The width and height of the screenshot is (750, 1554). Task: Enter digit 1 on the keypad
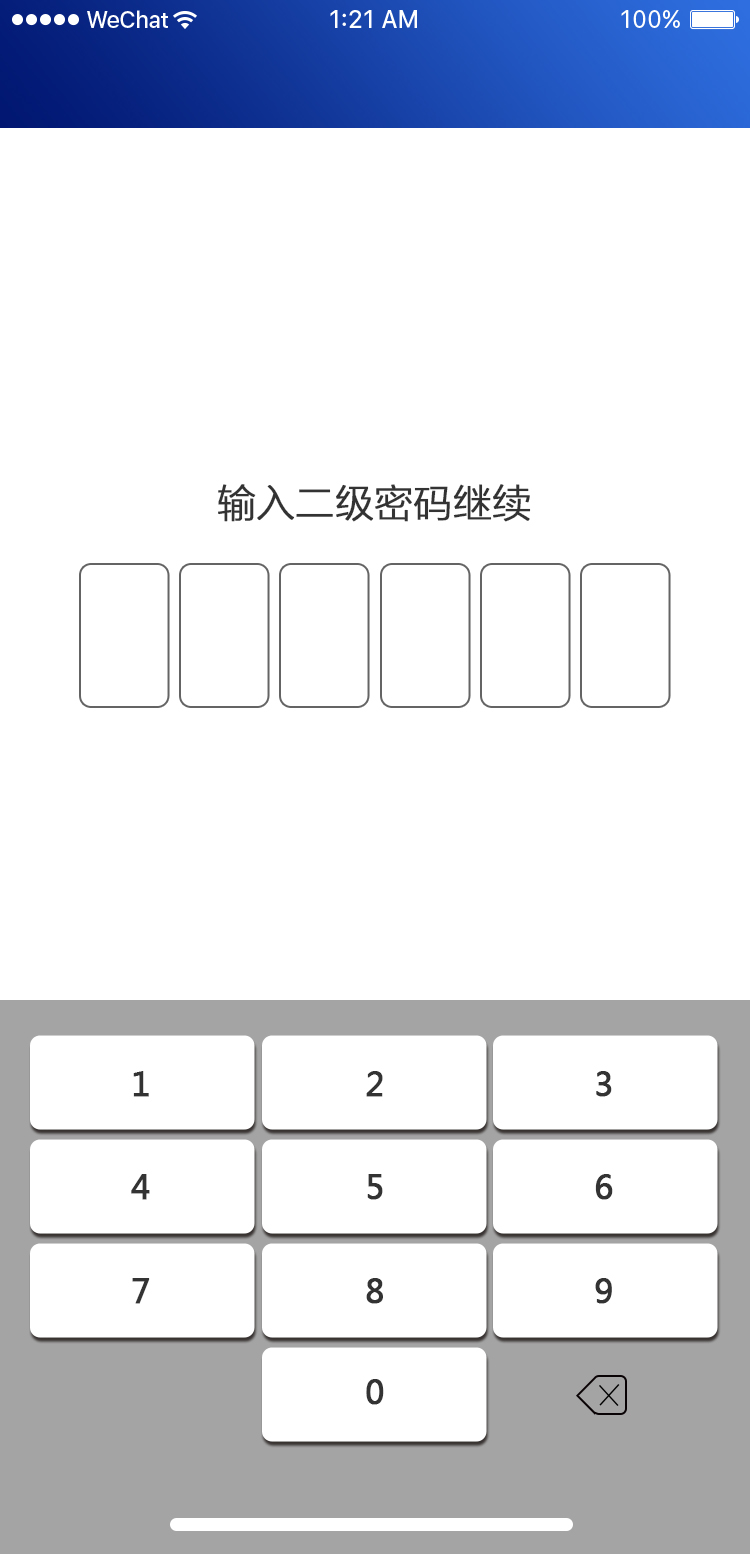[x=142, y=1083]
